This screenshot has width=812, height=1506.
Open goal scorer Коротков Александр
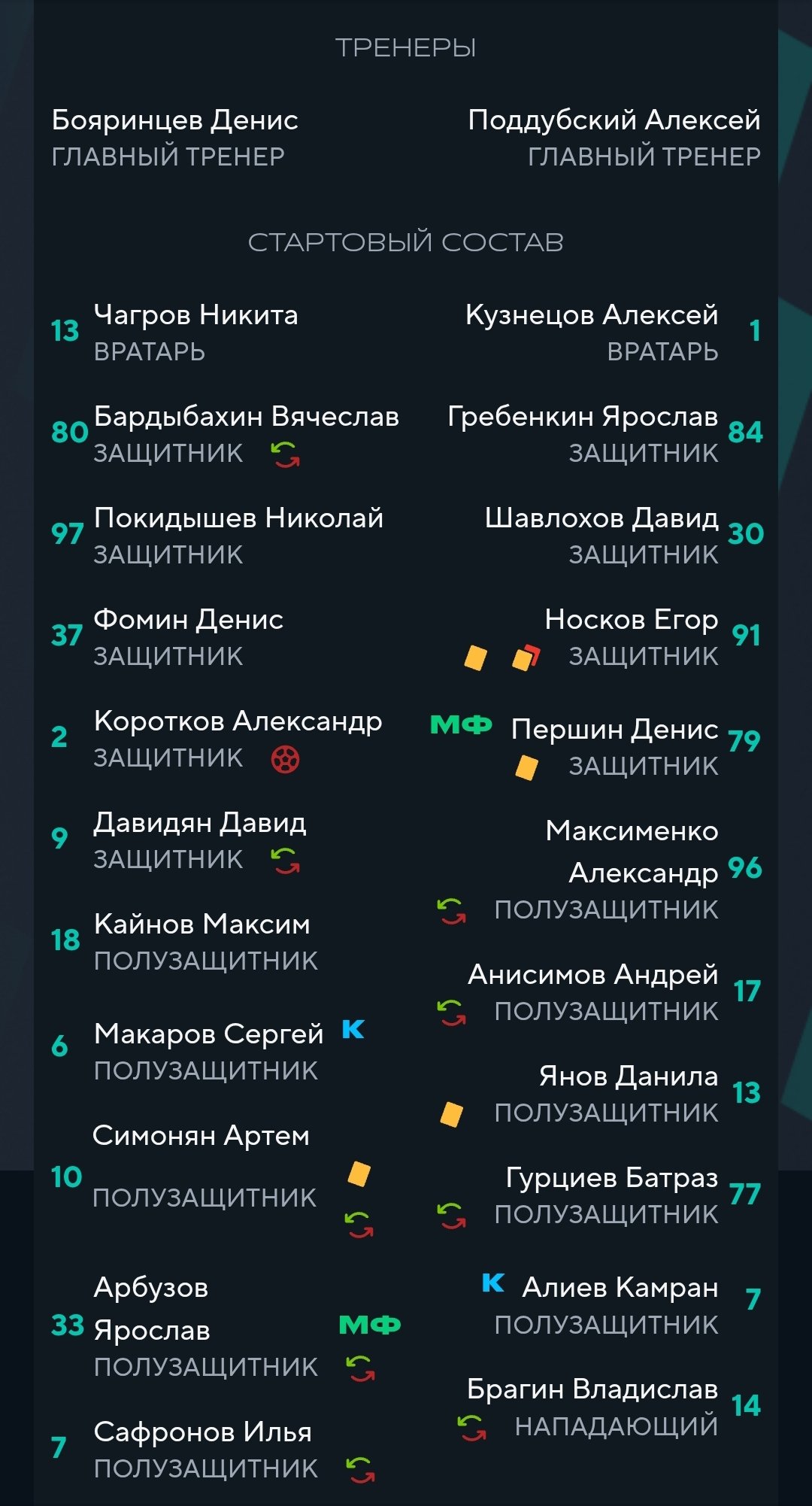coord(238,722)
